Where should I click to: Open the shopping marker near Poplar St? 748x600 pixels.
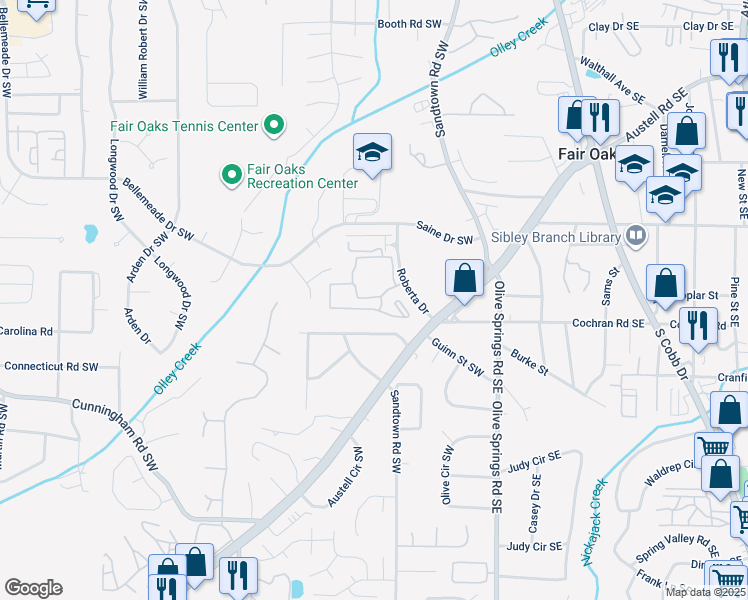click(x=665, y=284)
